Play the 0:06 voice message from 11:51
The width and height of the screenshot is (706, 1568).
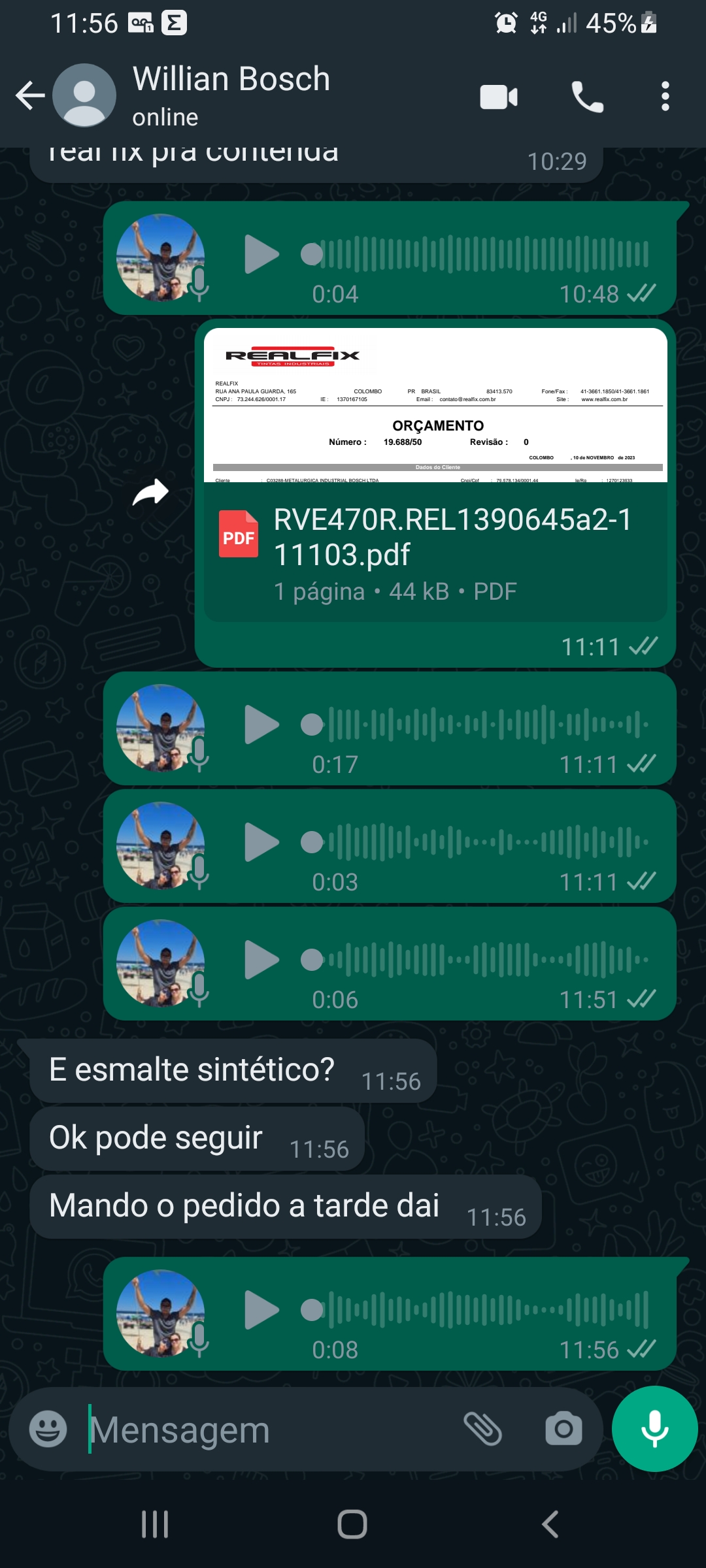click(261, 960)
